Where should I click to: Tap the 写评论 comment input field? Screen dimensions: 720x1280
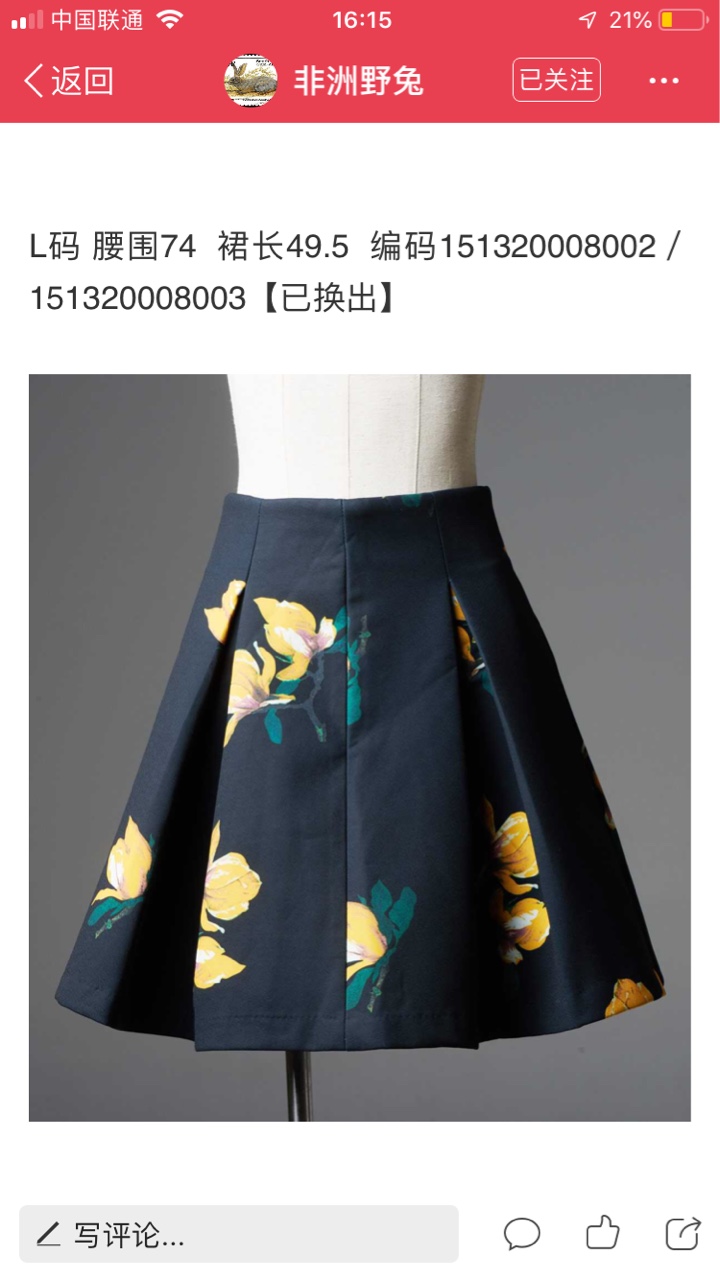(239, 1234)
